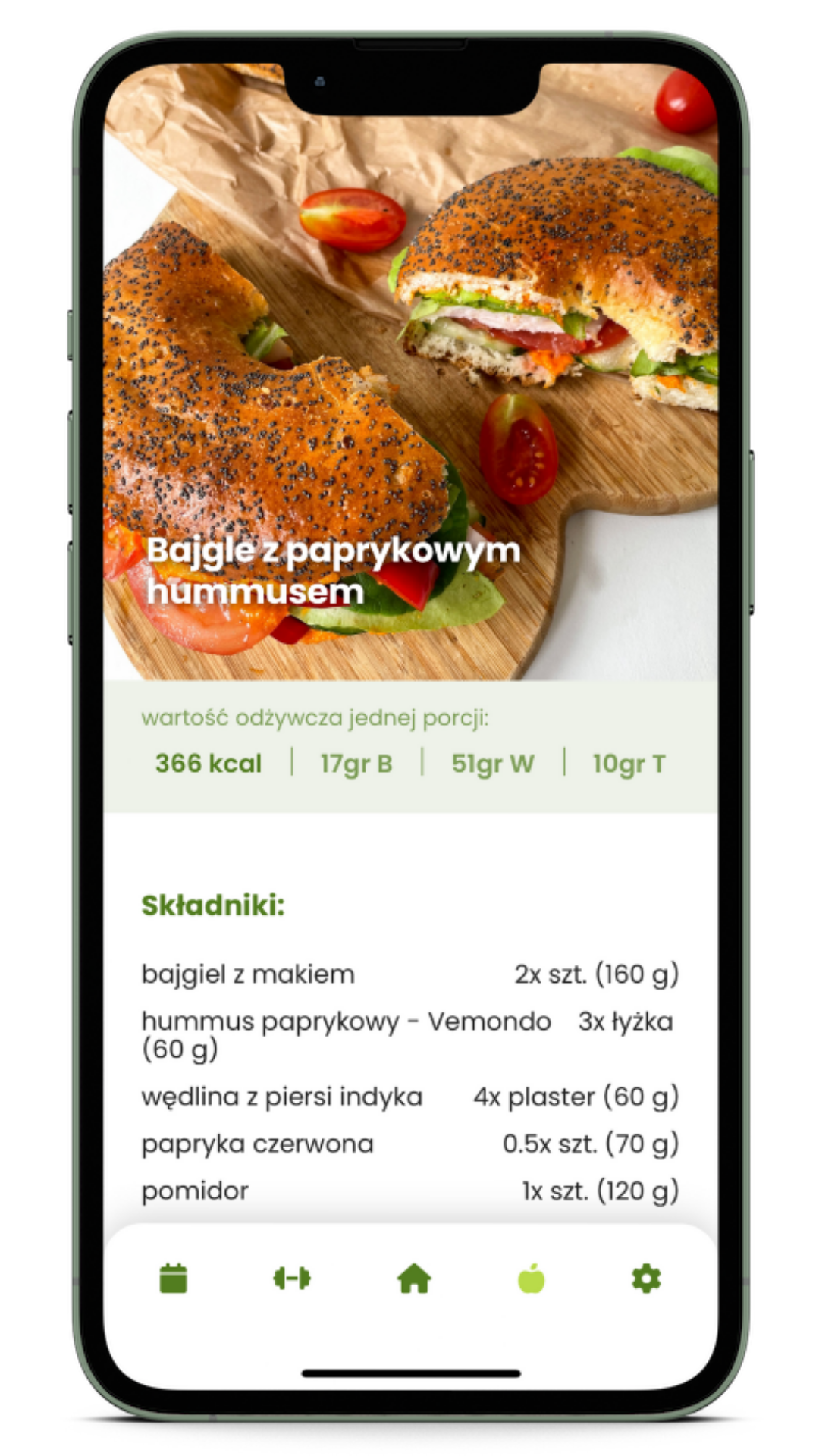
Task: Open the settings gear tab
Action: [646, 1279]
